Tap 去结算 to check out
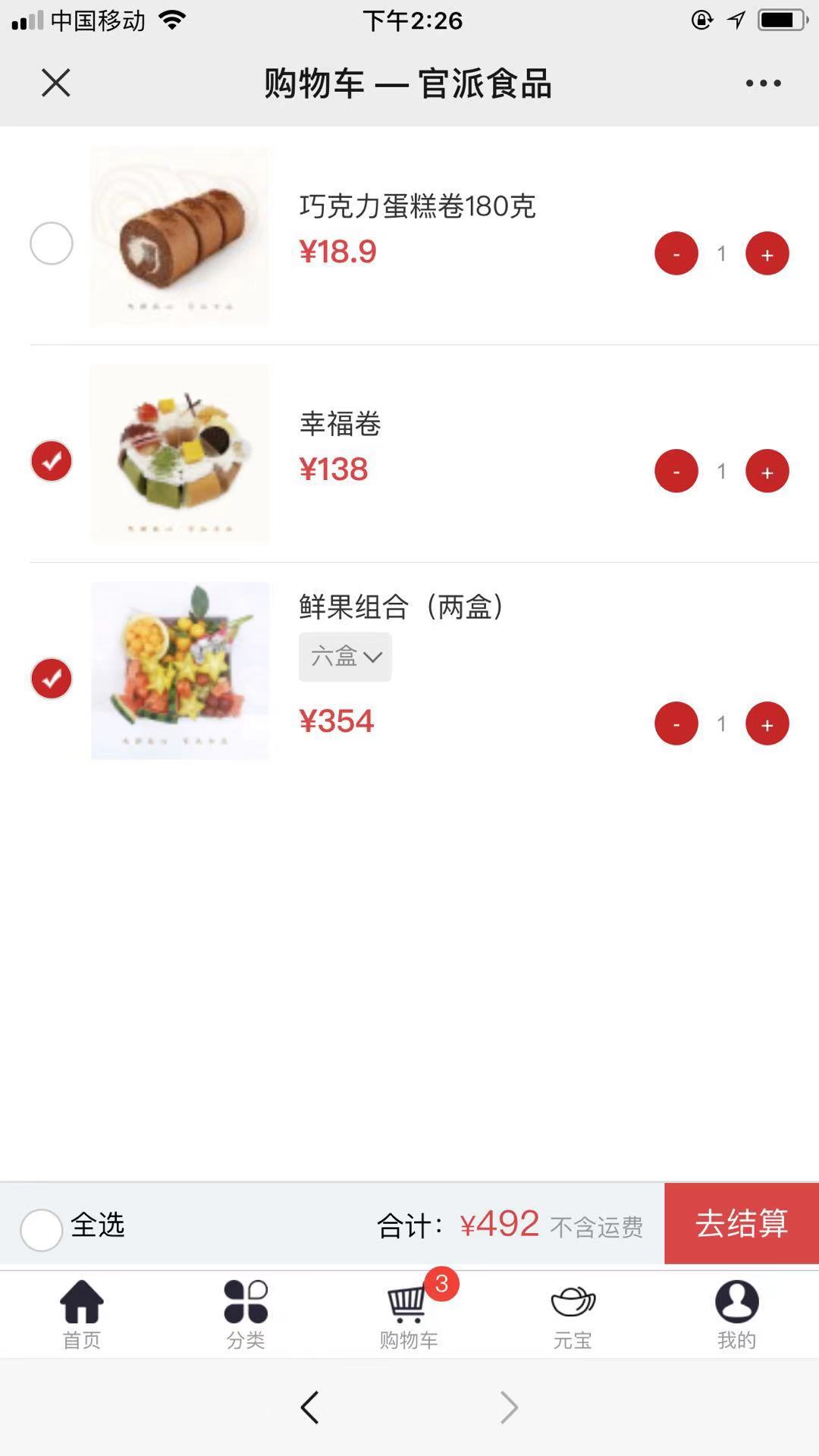Viewport: 819px width, 1456px height. tap(741, 1223)
